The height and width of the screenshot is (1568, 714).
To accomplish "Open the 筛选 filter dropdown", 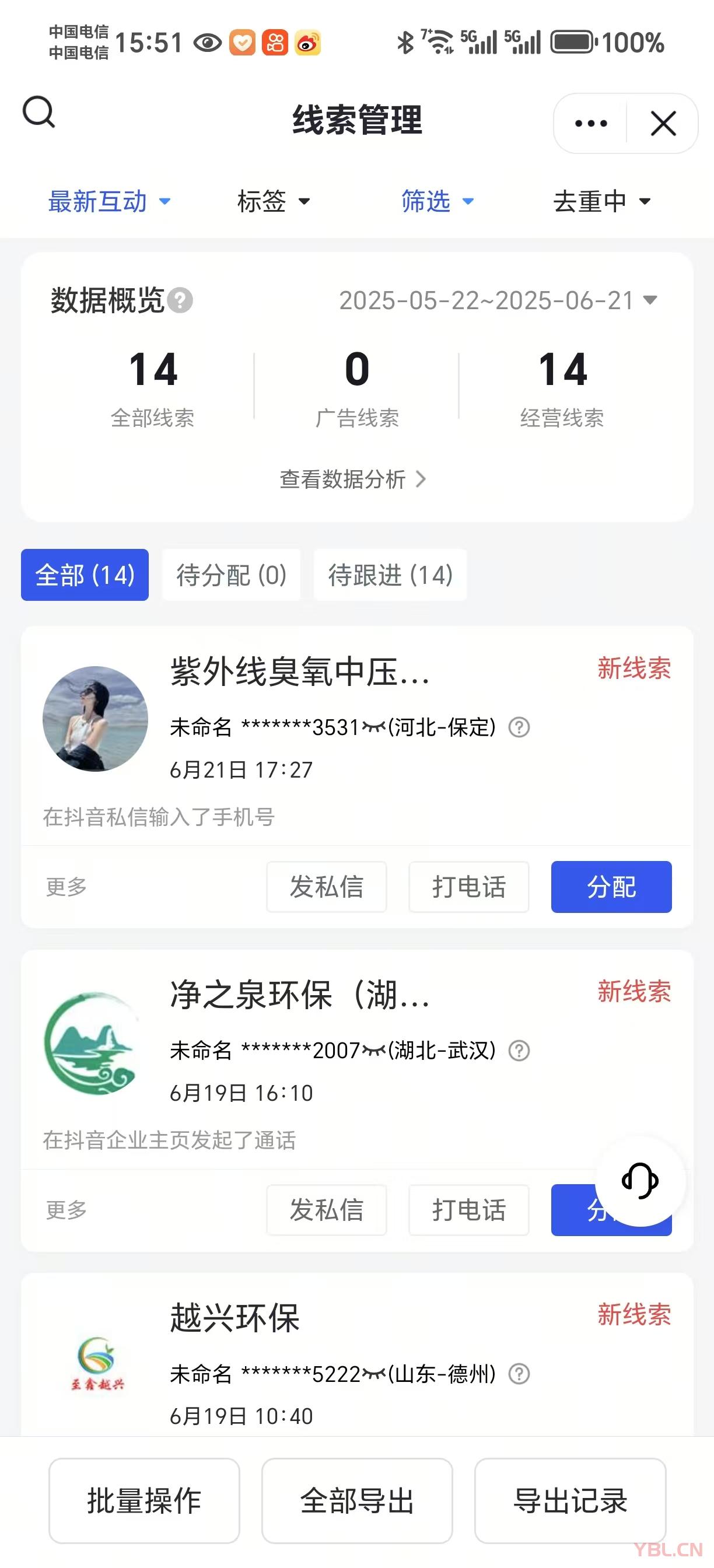I will point(437,201).
